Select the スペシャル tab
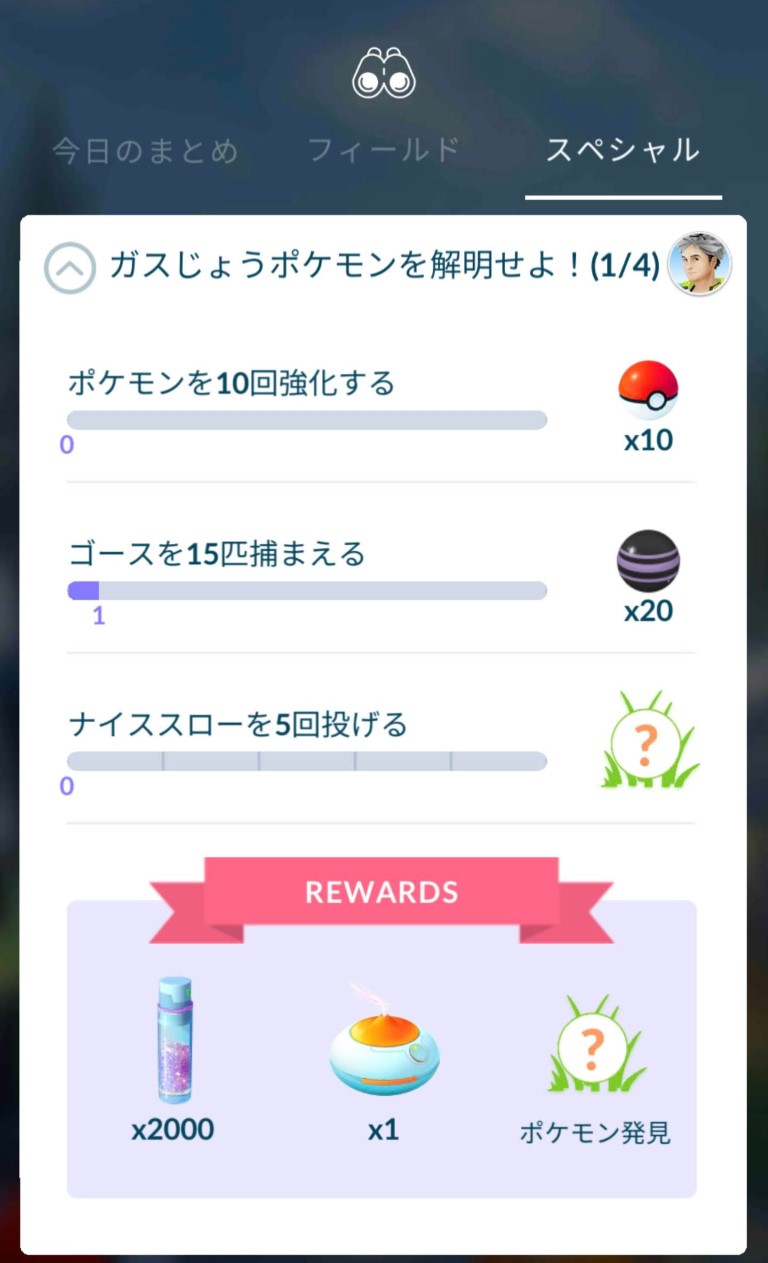This screenshot has height=1263, width=768. pos(622,151)
